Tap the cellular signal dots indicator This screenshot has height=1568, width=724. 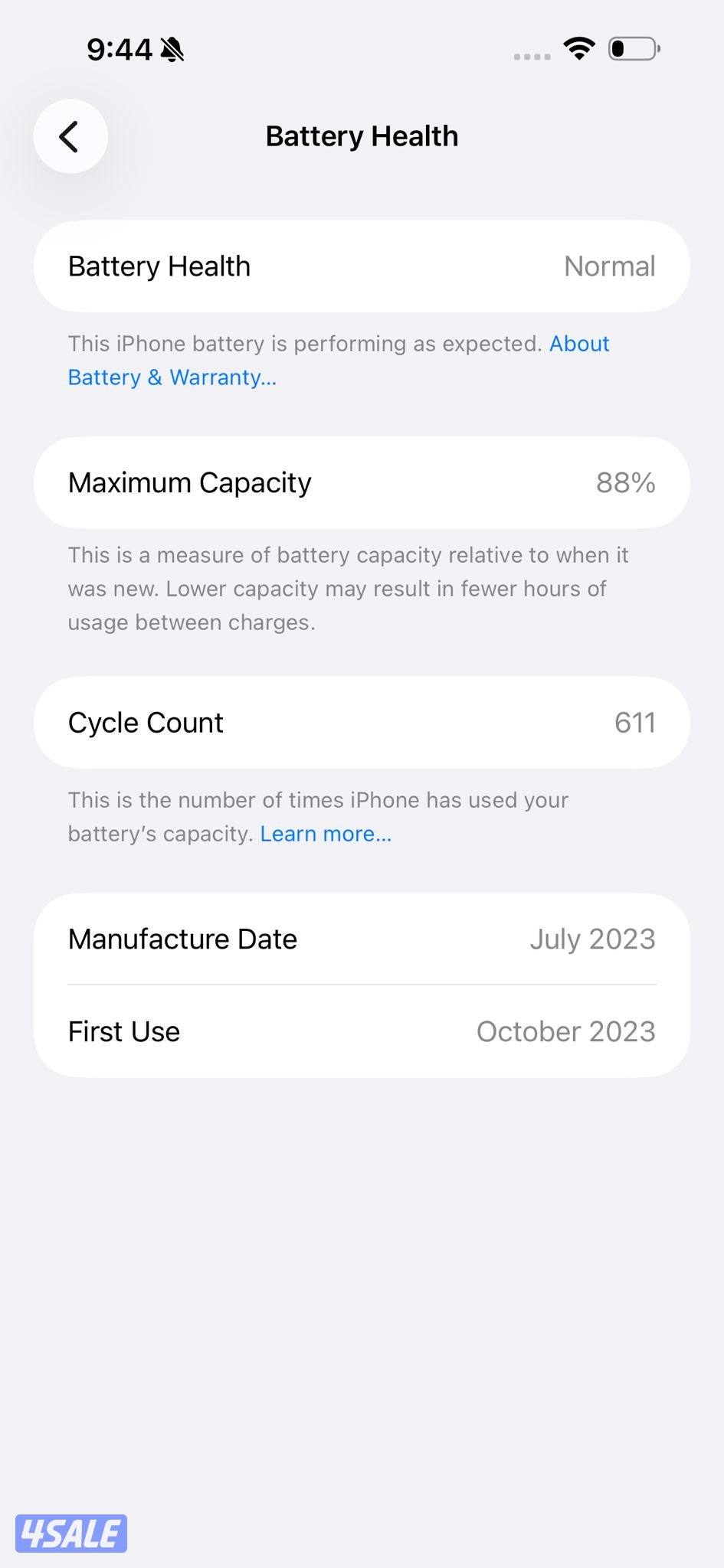[x=530, y=54]
